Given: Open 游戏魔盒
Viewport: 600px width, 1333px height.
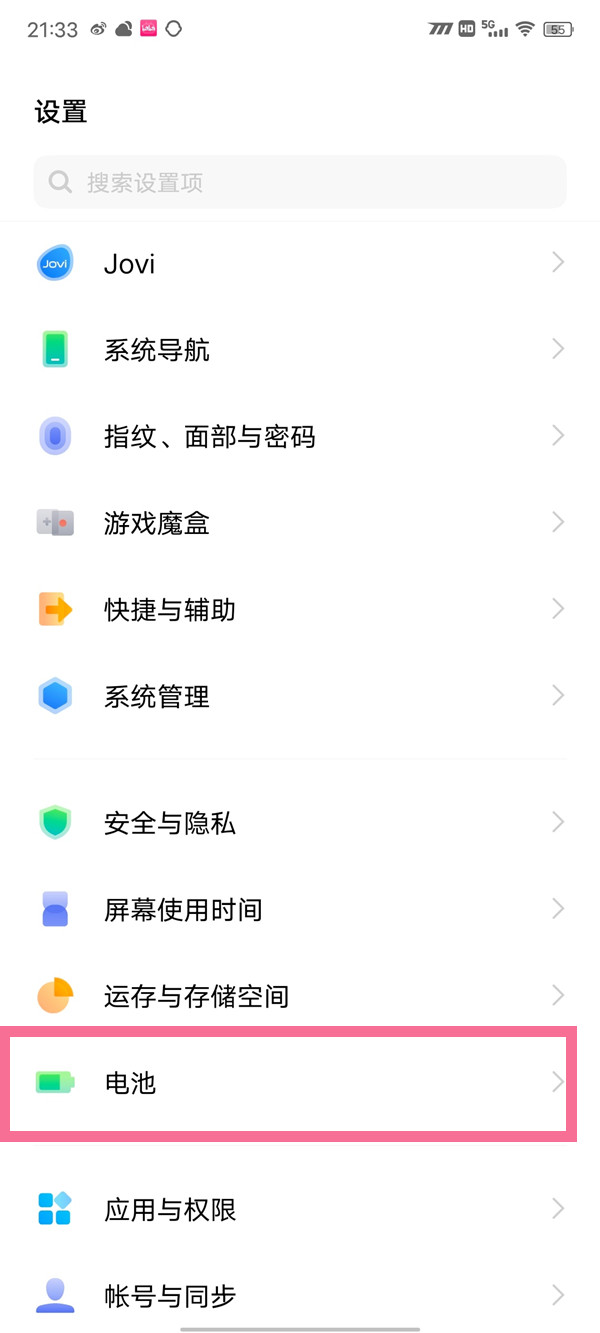Looking at the screenshot, I should click(300, 523).
